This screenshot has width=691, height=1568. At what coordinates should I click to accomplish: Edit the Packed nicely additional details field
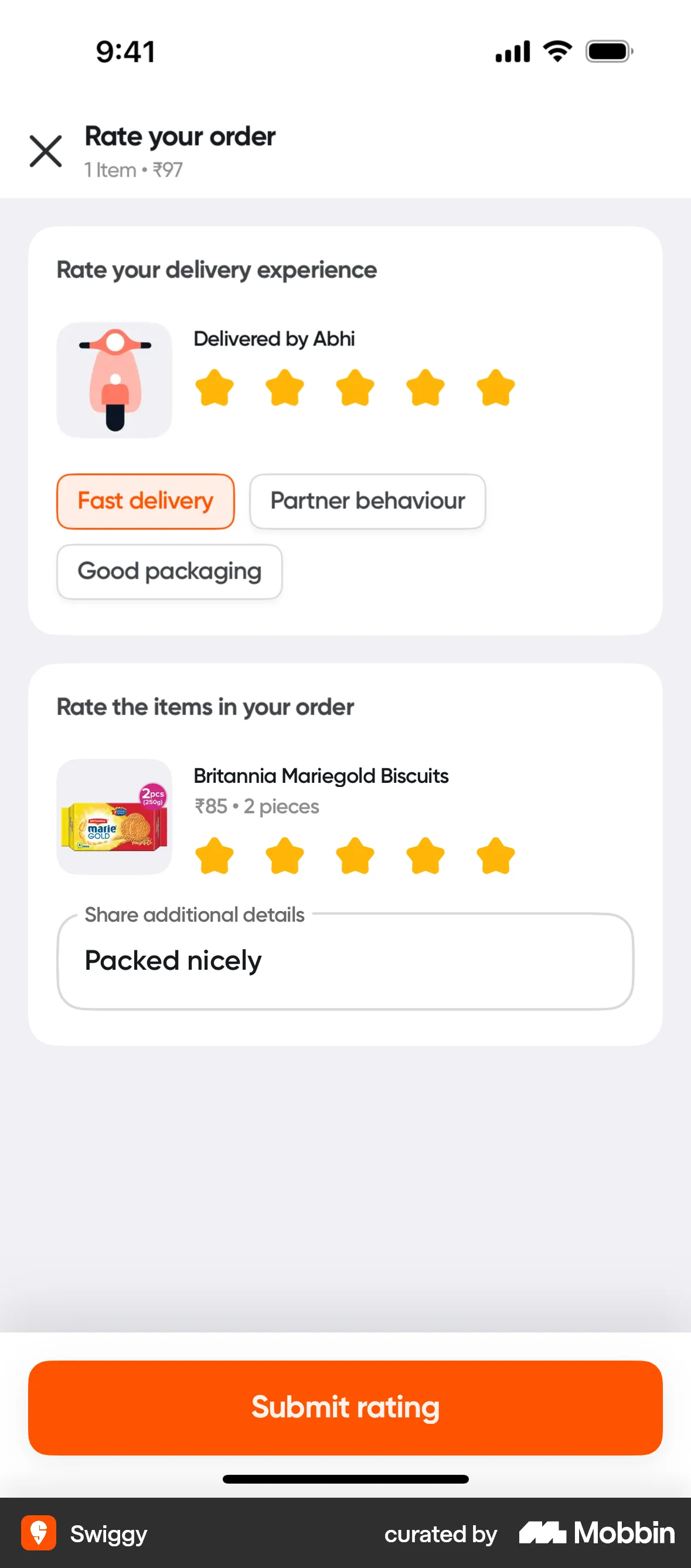345,960
